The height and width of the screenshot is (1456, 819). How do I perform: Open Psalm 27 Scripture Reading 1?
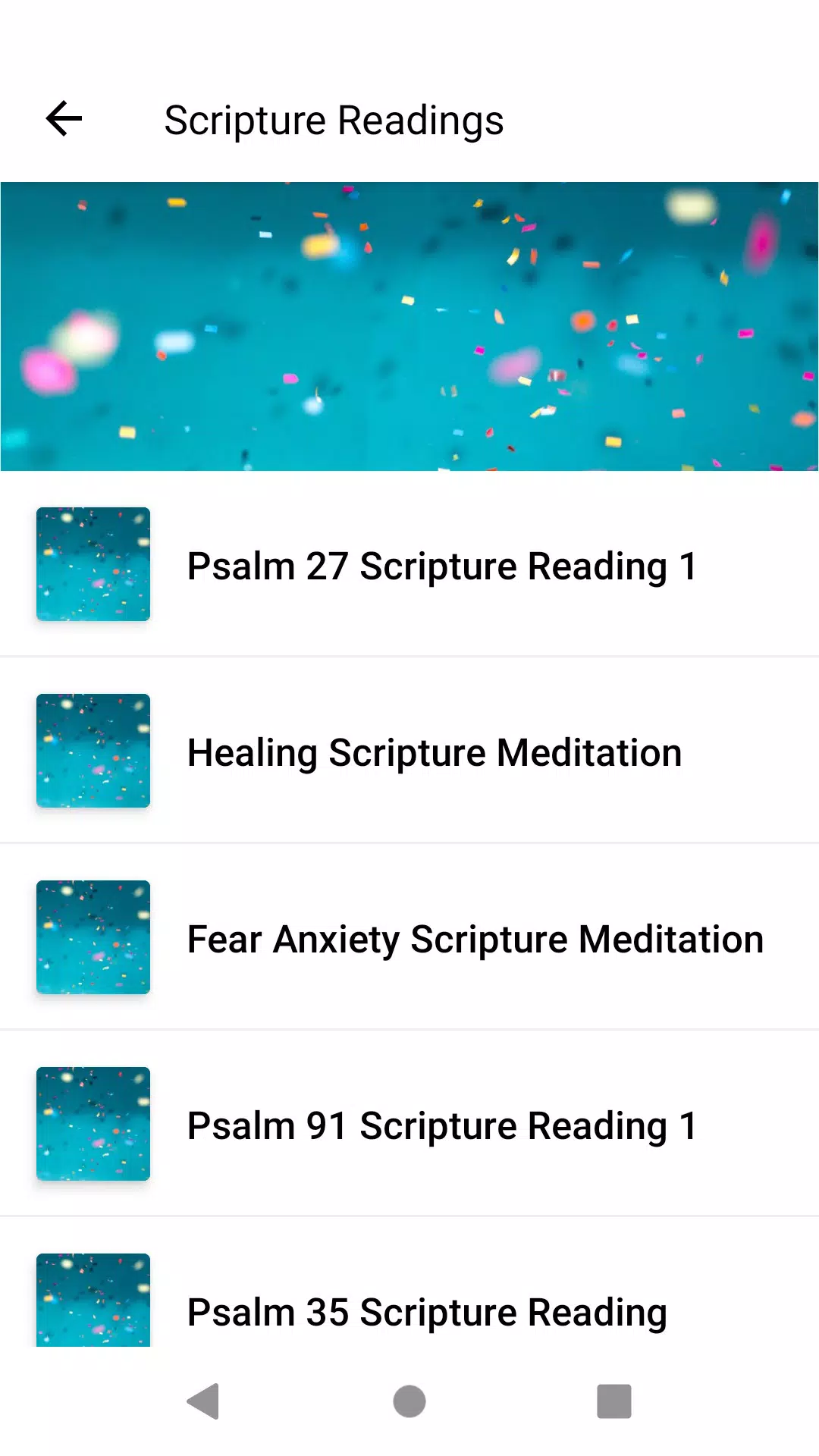(409, 564)
